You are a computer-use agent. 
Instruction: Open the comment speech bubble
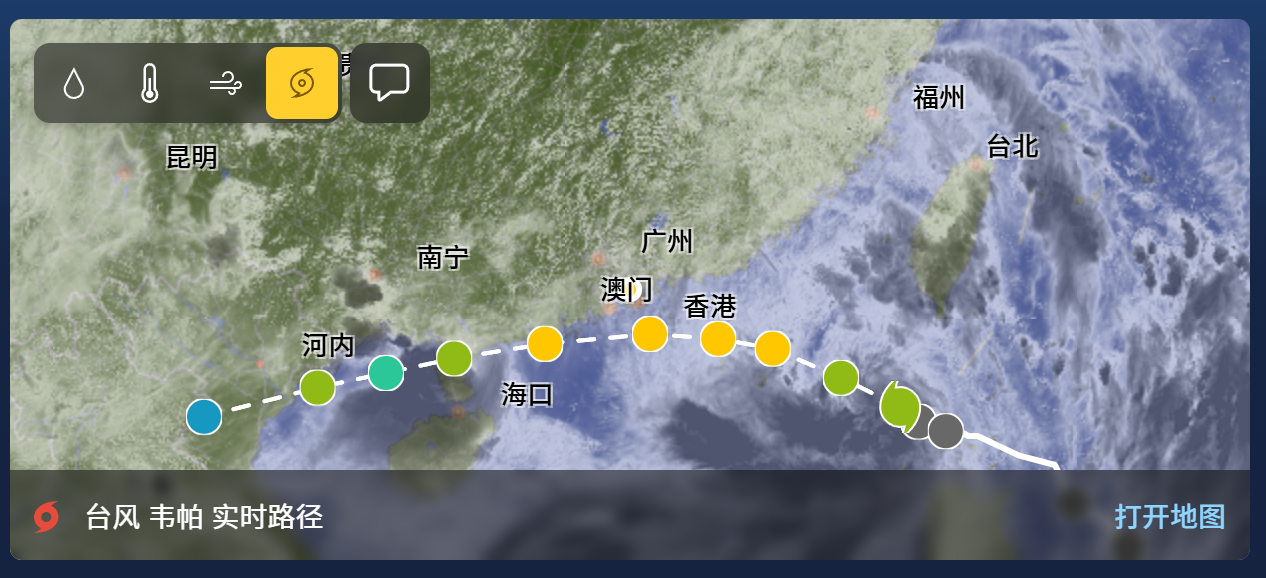coord(389,82)
